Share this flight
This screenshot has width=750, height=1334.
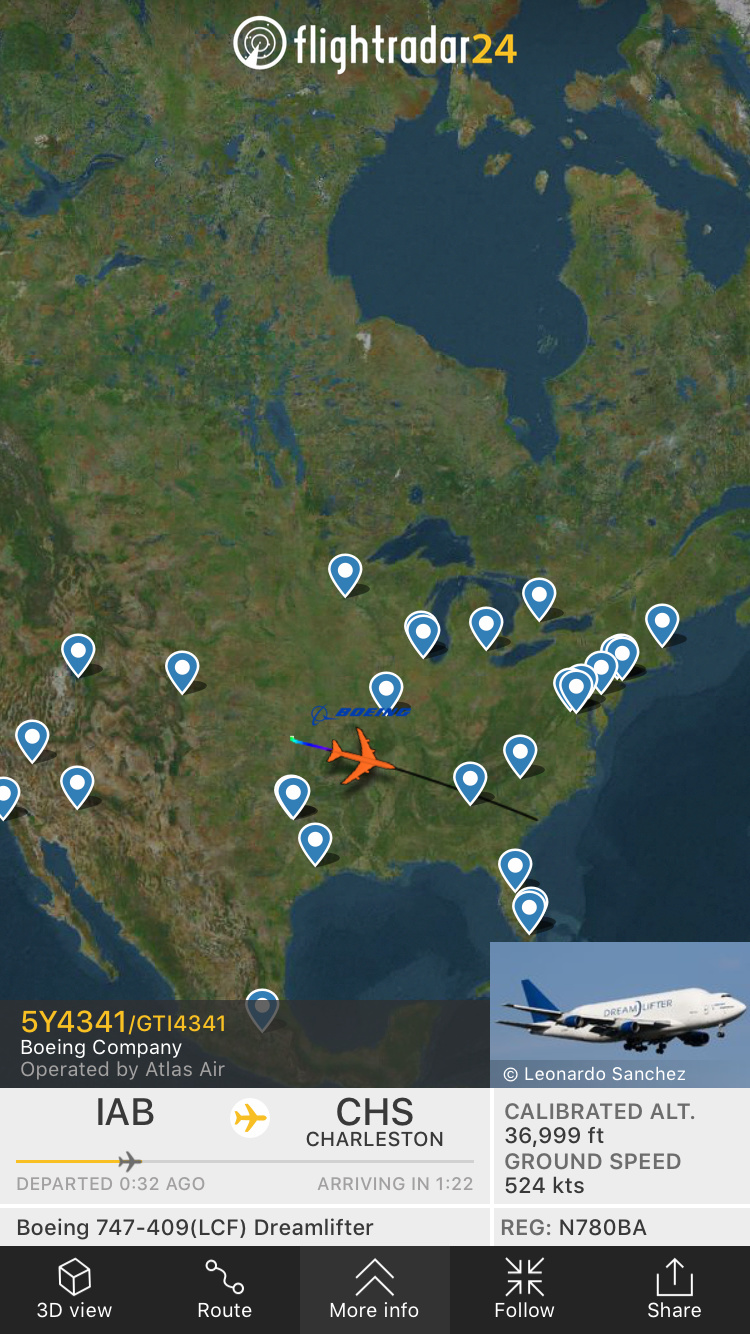674,1290
